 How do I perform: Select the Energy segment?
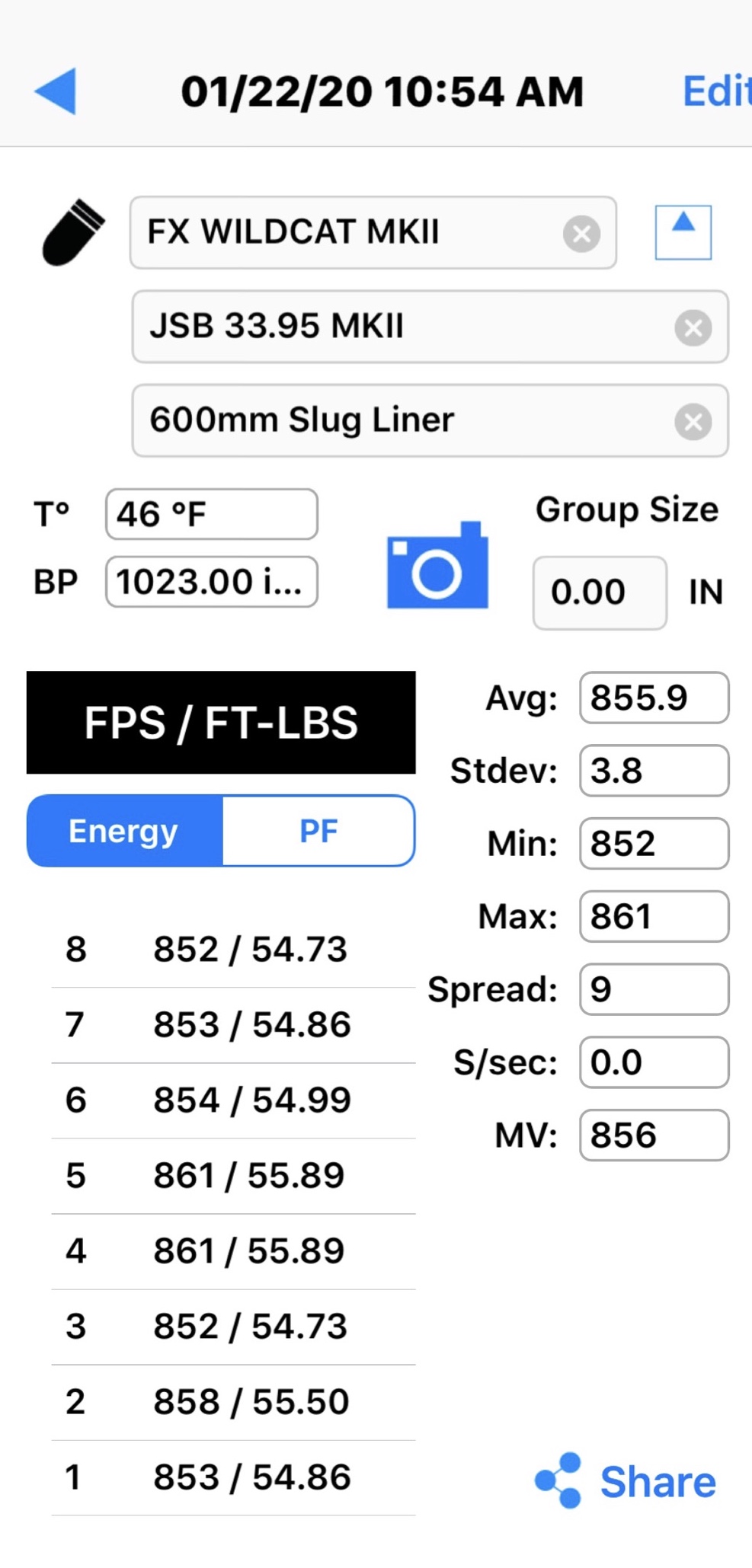click(x=125, y=831)
